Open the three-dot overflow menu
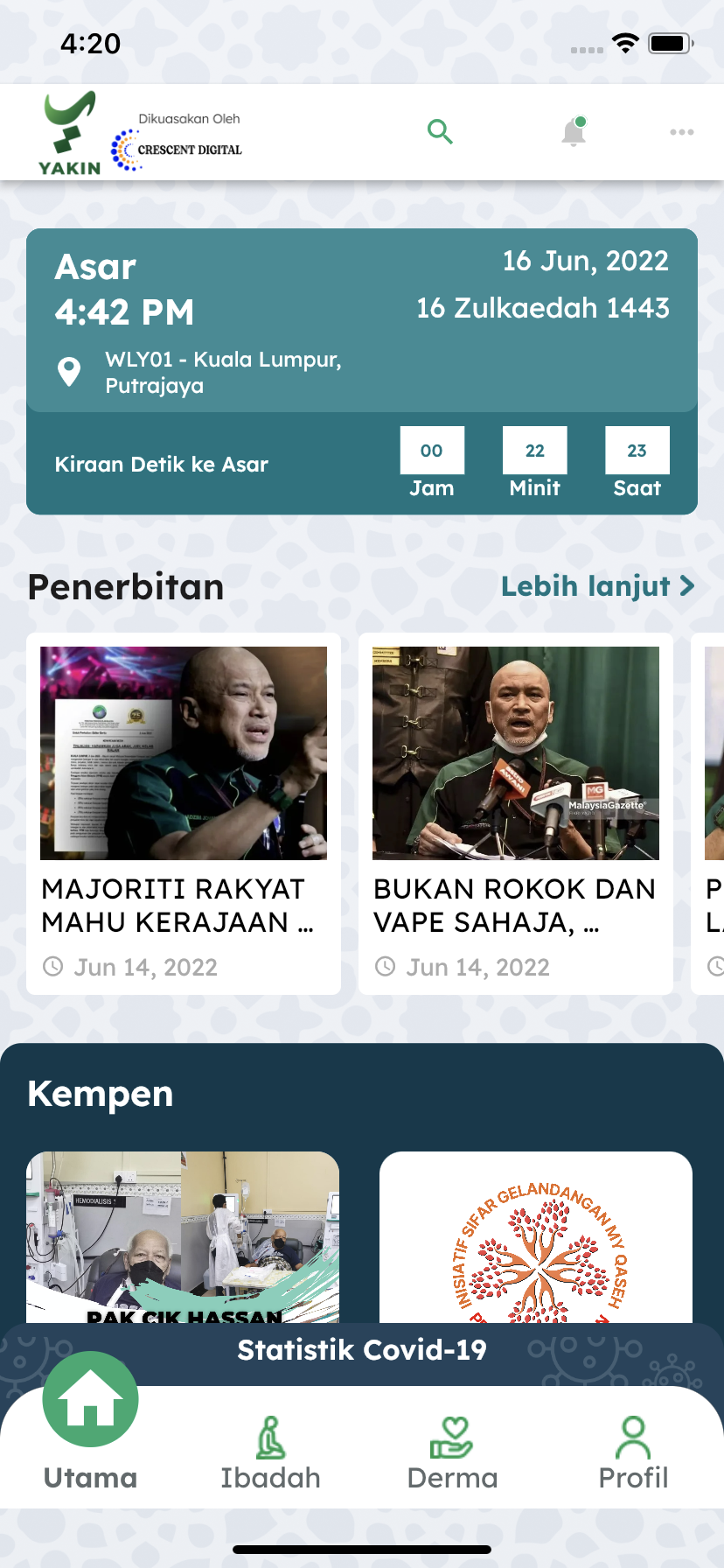 pyautogui.click(x=682, y=132)
